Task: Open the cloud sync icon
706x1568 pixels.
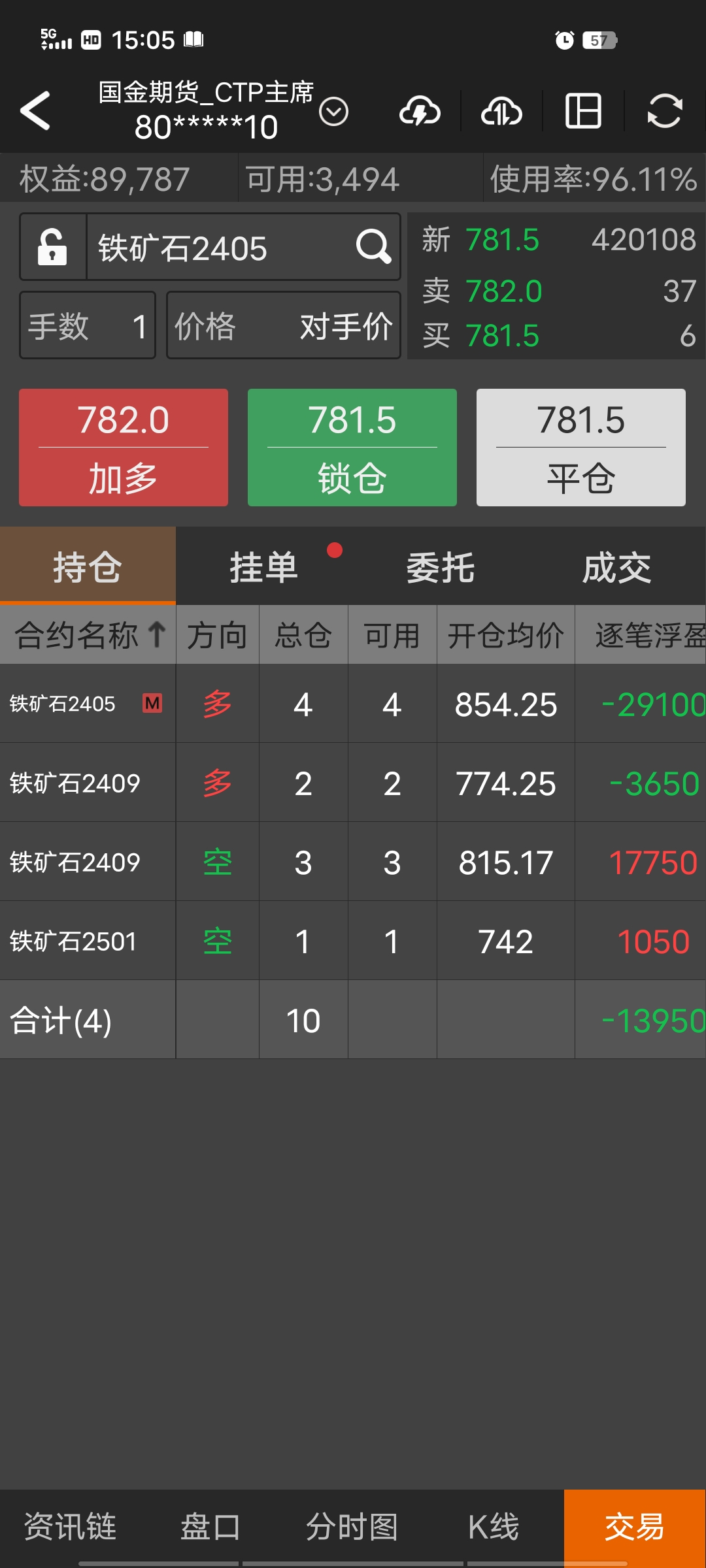Action: tap(501, 110)
